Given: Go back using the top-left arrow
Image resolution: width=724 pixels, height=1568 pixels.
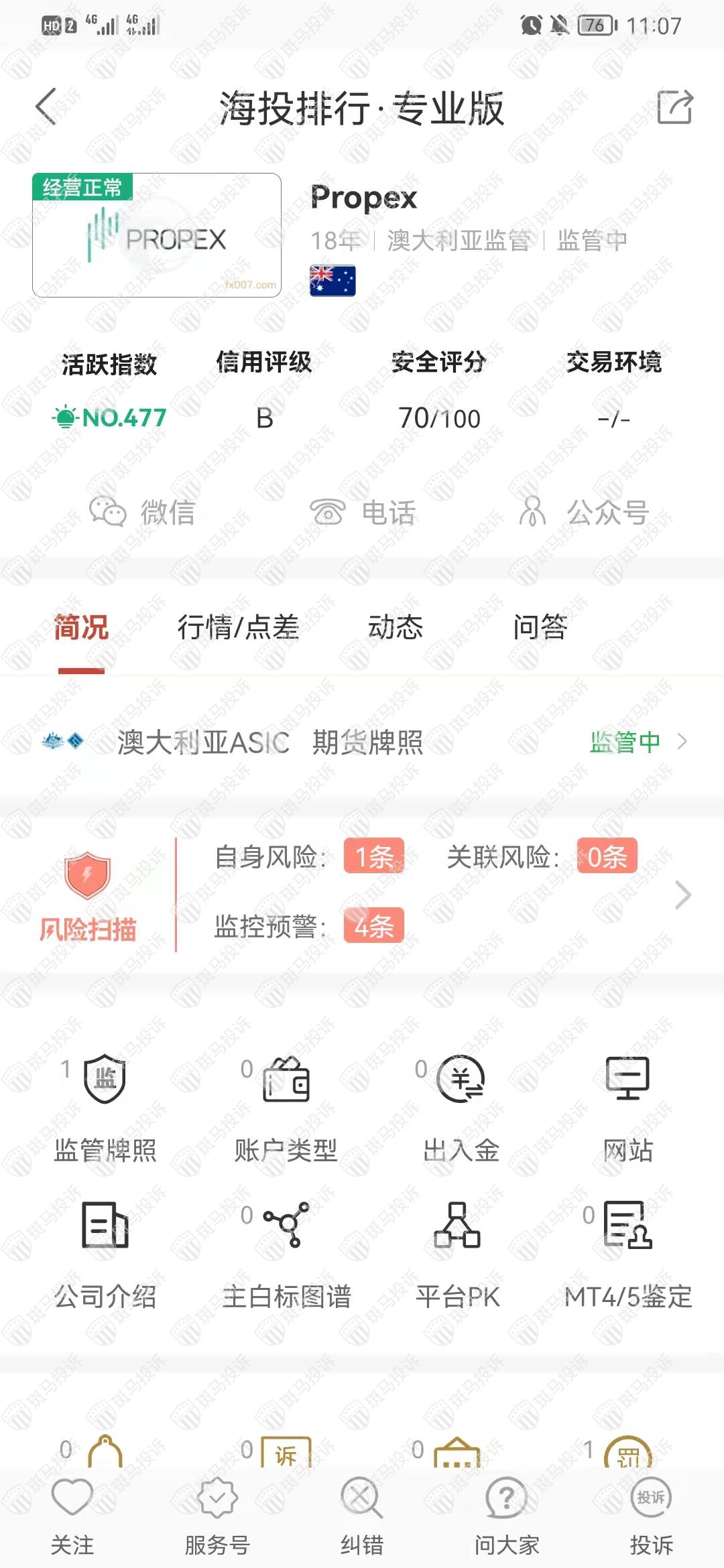Looking at the screenshot, I should pyautogui.click(x=46, y=107).
